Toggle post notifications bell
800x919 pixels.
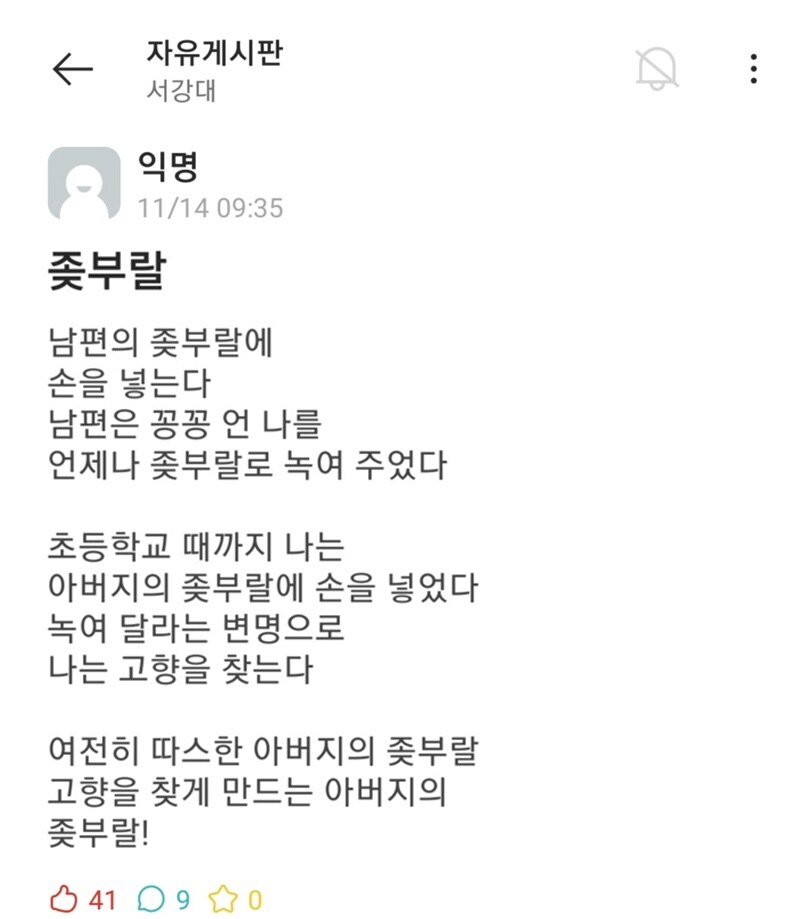tap(657, 68)
